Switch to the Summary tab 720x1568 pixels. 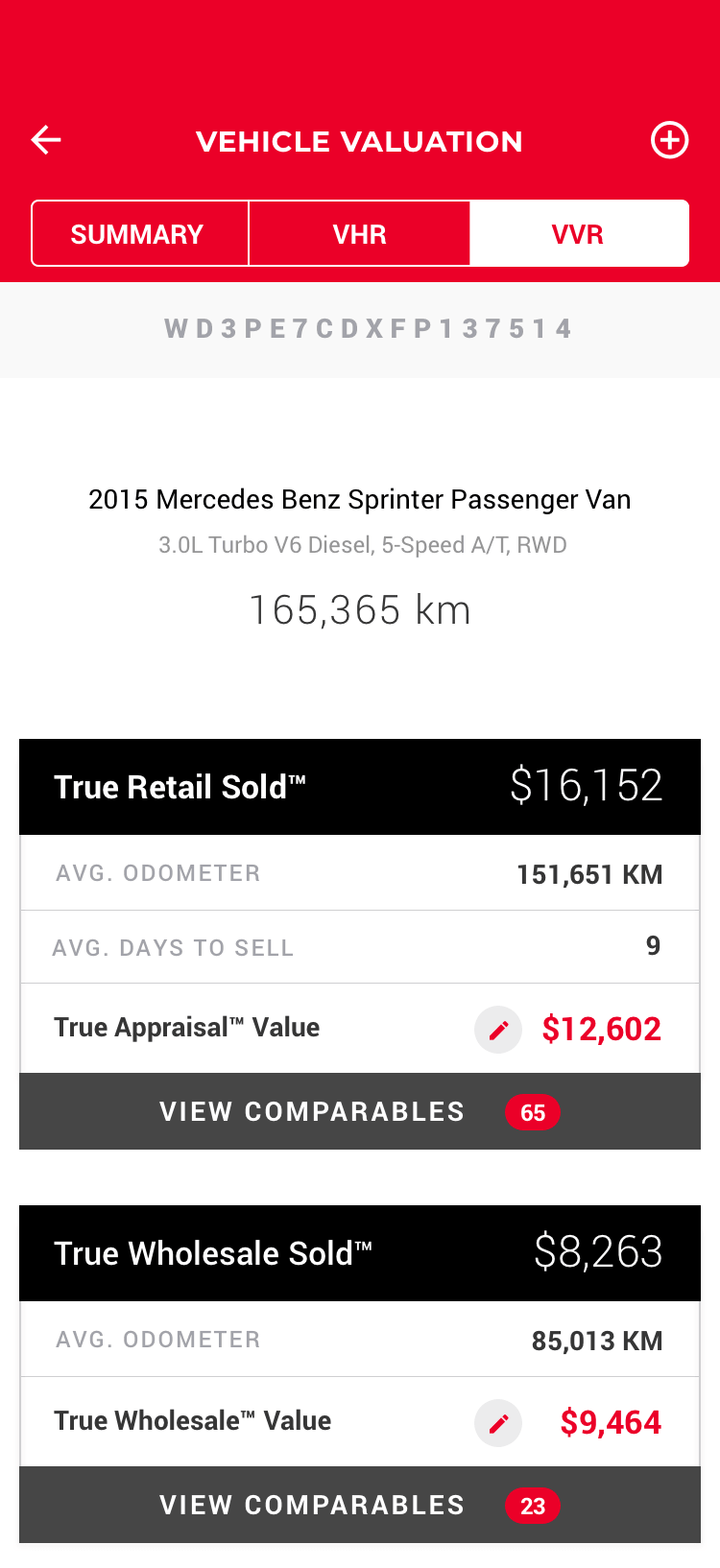pyautogui.click(x=139, y=234)
